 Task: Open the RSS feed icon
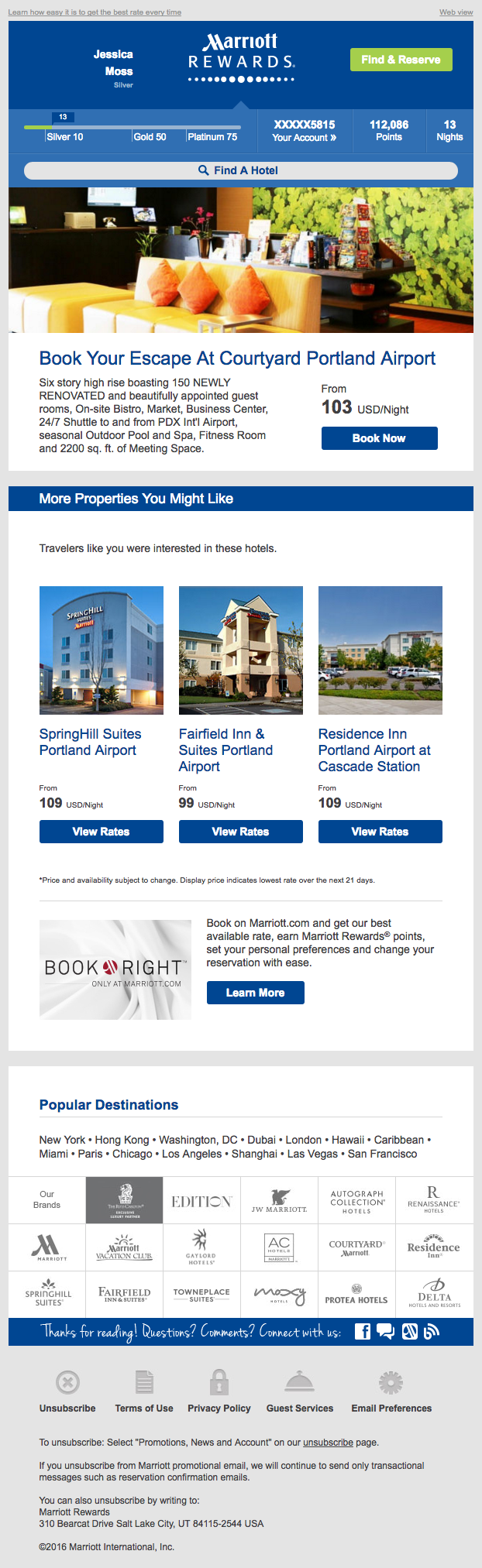click(432, 1331)
